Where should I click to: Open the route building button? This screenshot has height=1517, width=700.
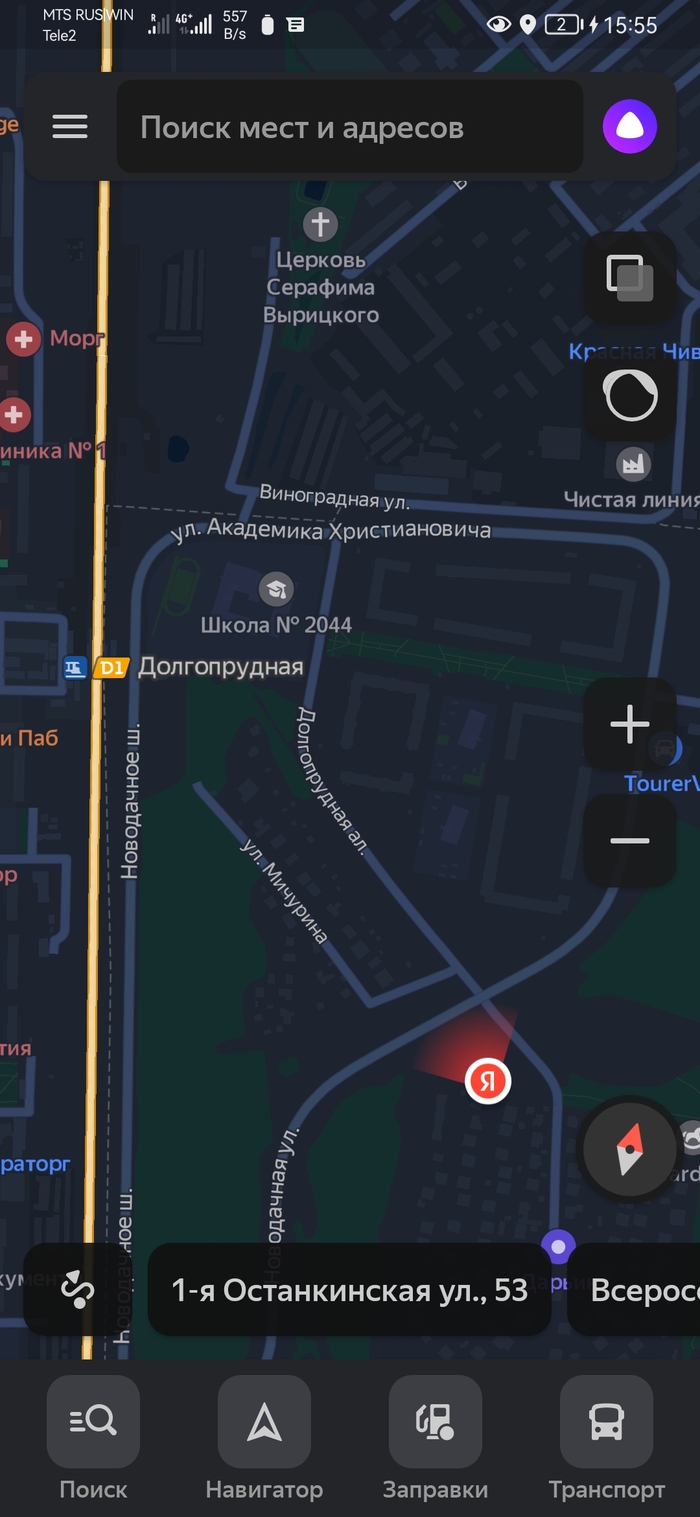(77, 1290)
